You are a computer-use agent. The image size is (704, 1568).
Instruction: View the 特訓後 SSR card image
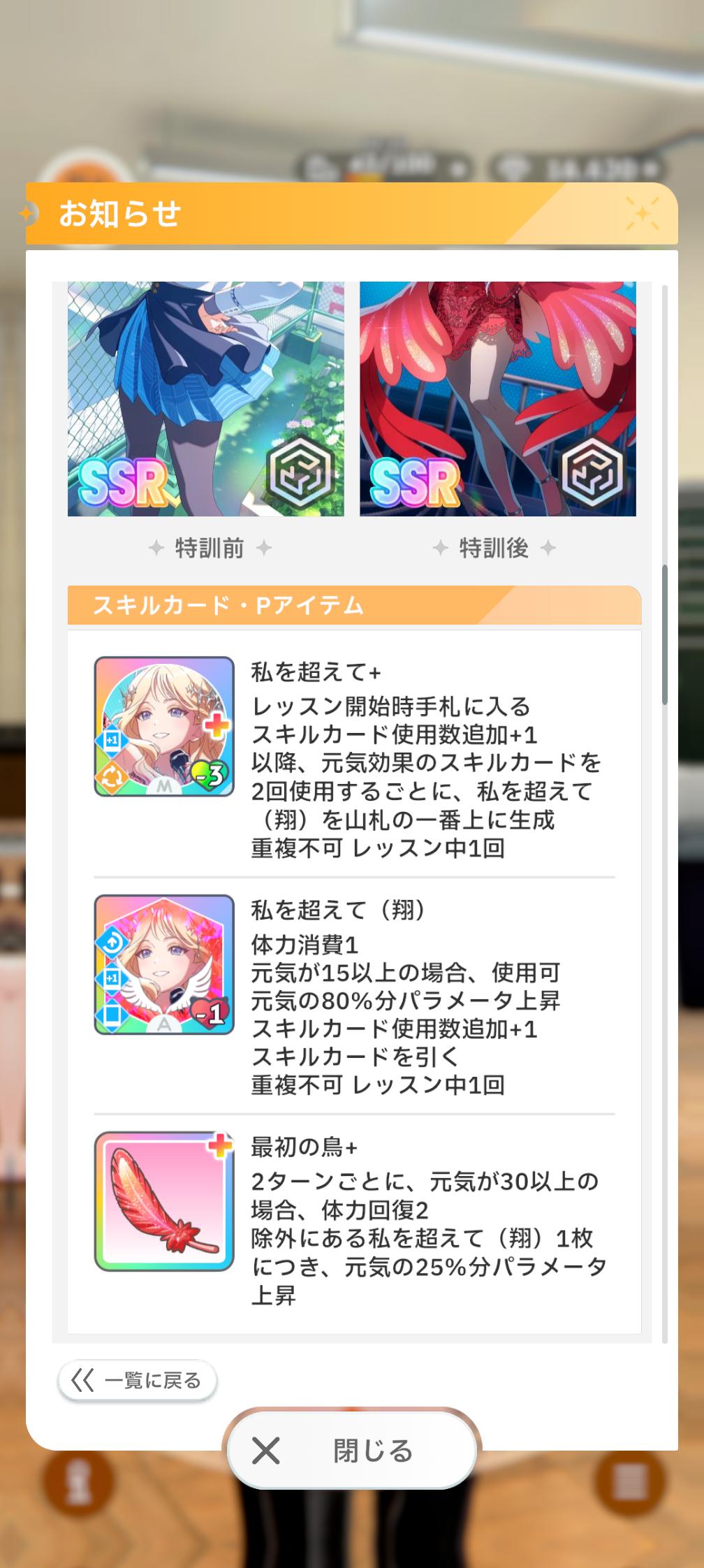(497, 398)
